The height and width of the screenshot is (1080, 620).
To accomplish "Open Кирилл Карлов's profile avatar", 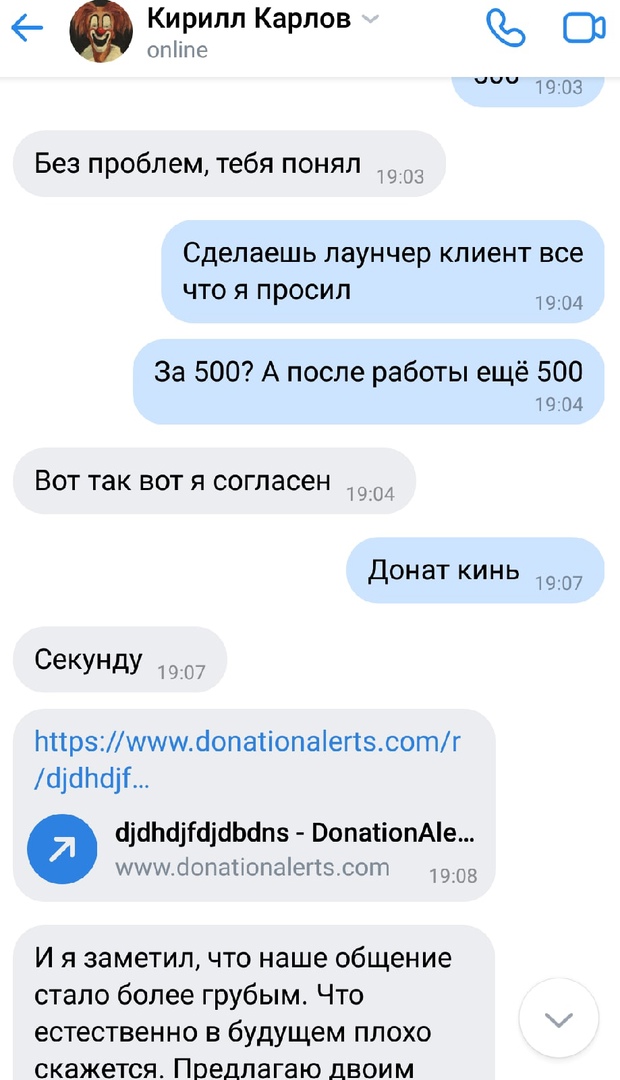I will click(101, 31).
